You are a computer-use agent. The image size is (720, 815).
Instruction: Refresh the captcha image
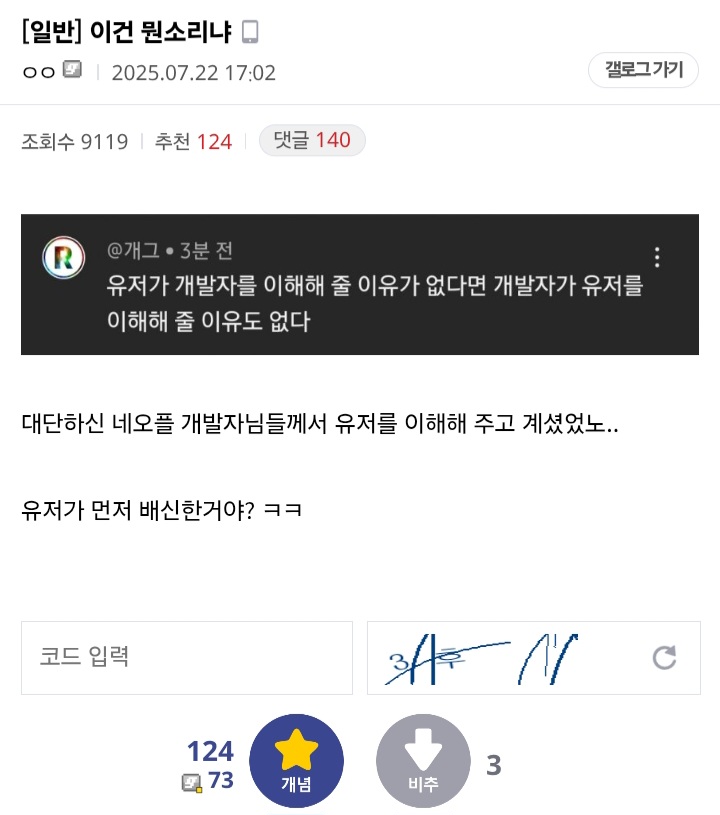point(664,657)
